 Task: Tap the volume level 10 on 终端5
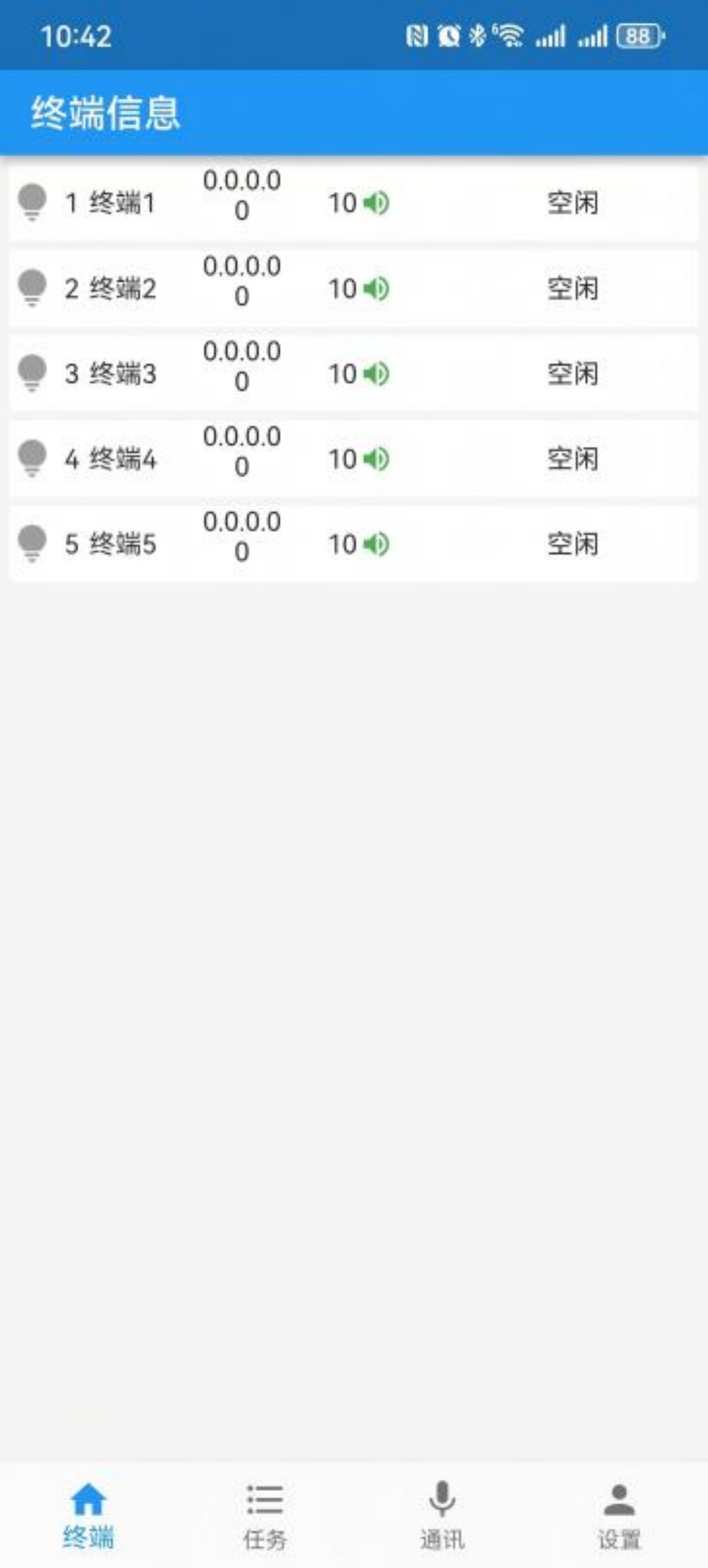[x=343, y=544]
